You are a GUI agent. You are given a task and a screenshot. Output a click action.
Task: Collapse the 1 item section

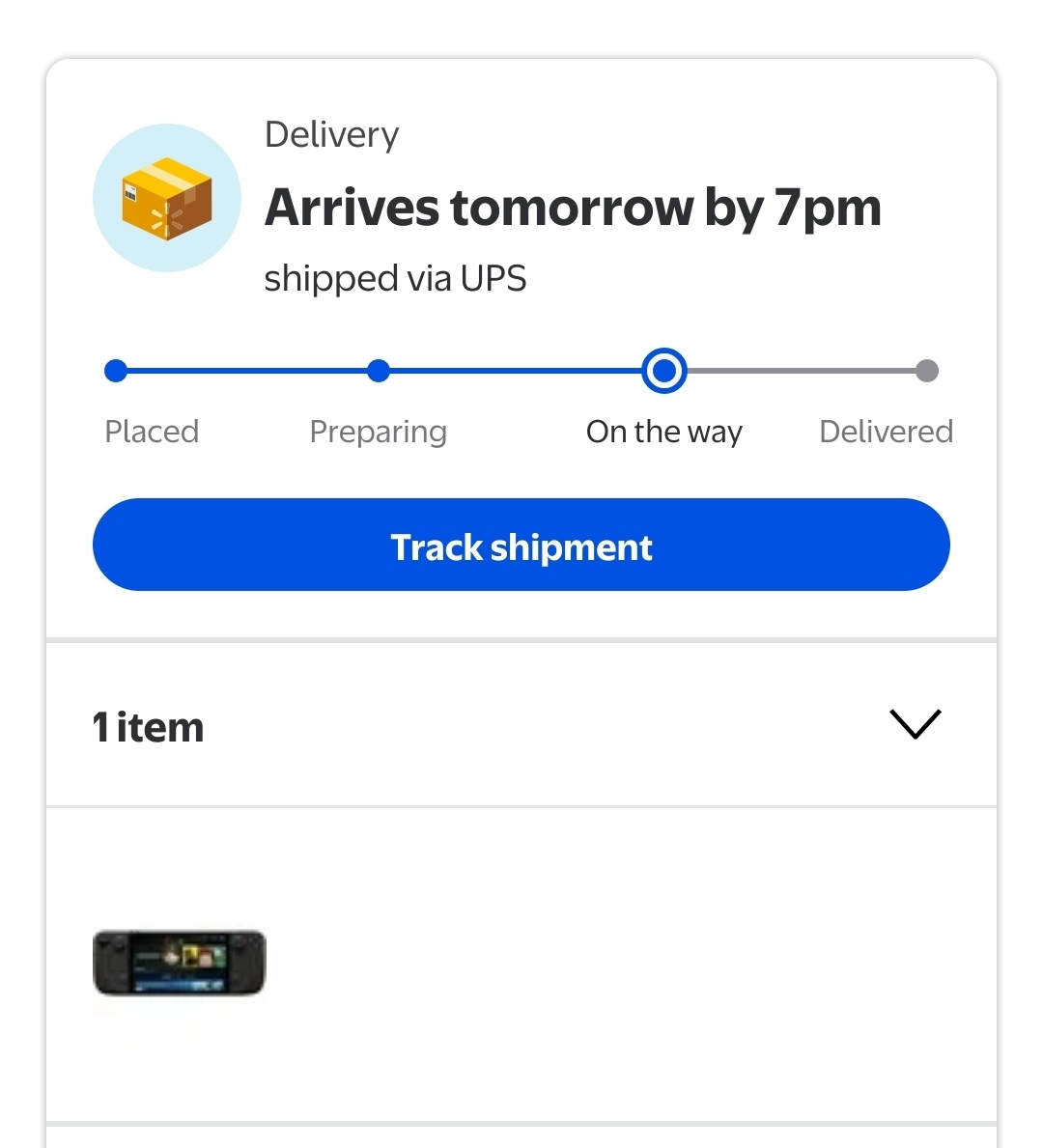[914, 725]
